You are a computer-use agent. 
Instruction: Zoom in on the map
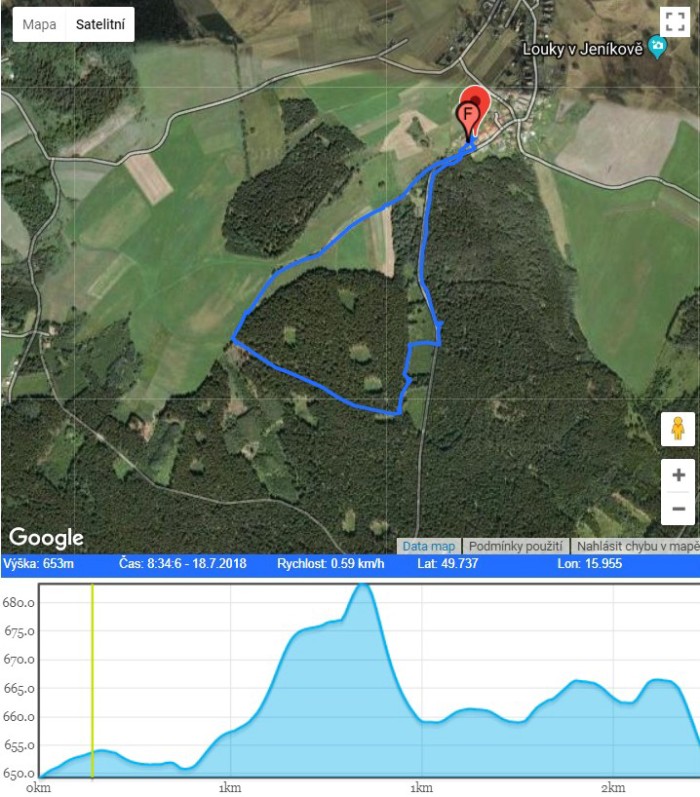[678, 475]
